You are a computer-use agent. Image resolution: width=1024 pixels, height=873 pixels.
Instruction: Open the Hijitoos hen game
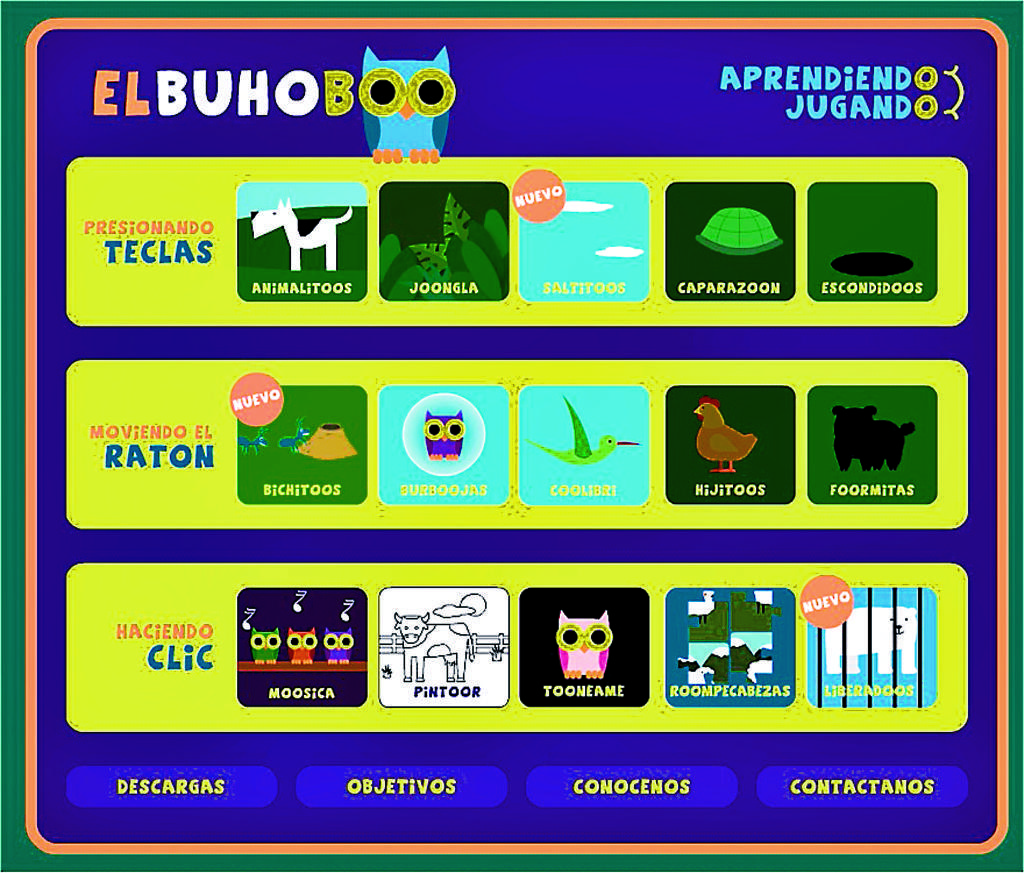click(x=729, y=445)
